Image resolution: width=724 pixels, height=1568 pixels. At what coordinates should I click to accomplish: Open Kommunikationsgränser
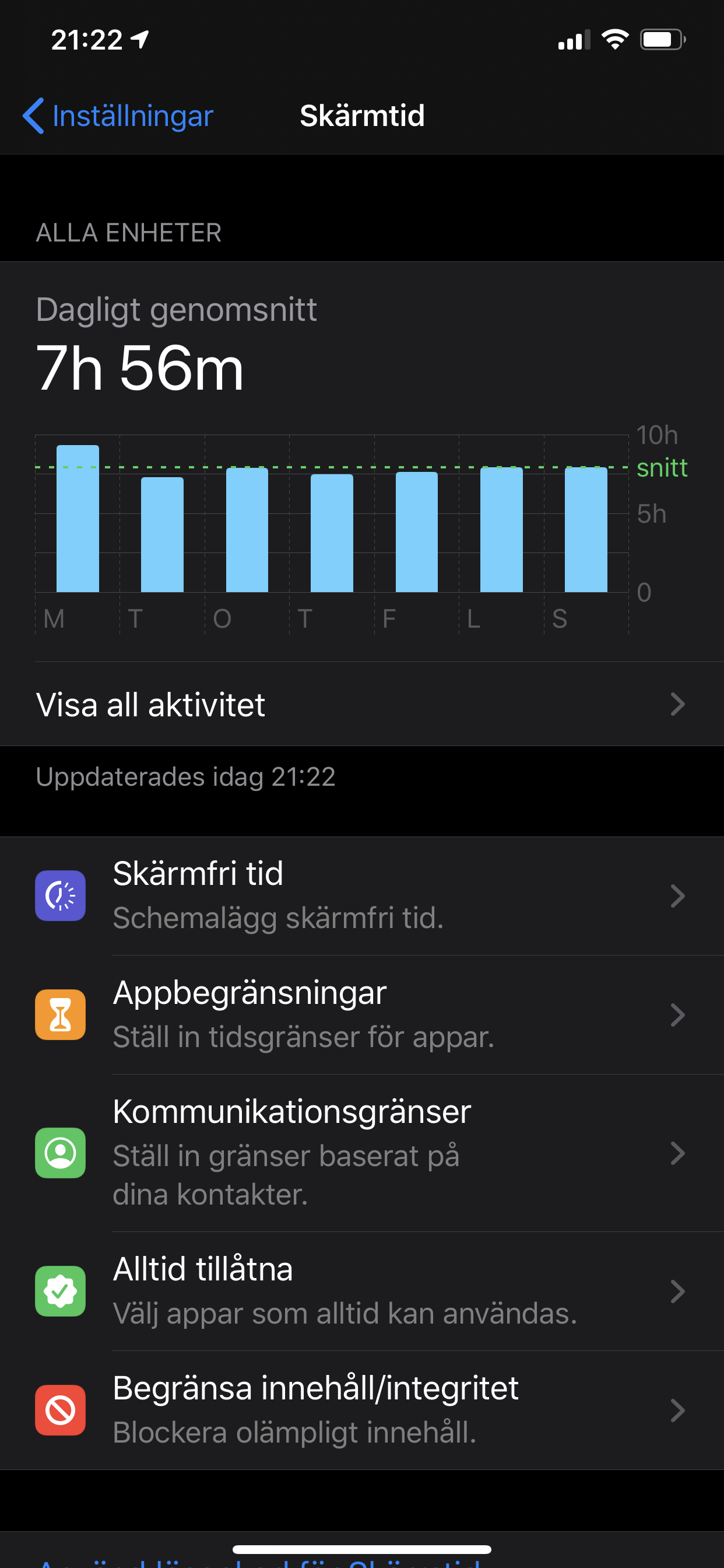click(x=362, y=1153)
